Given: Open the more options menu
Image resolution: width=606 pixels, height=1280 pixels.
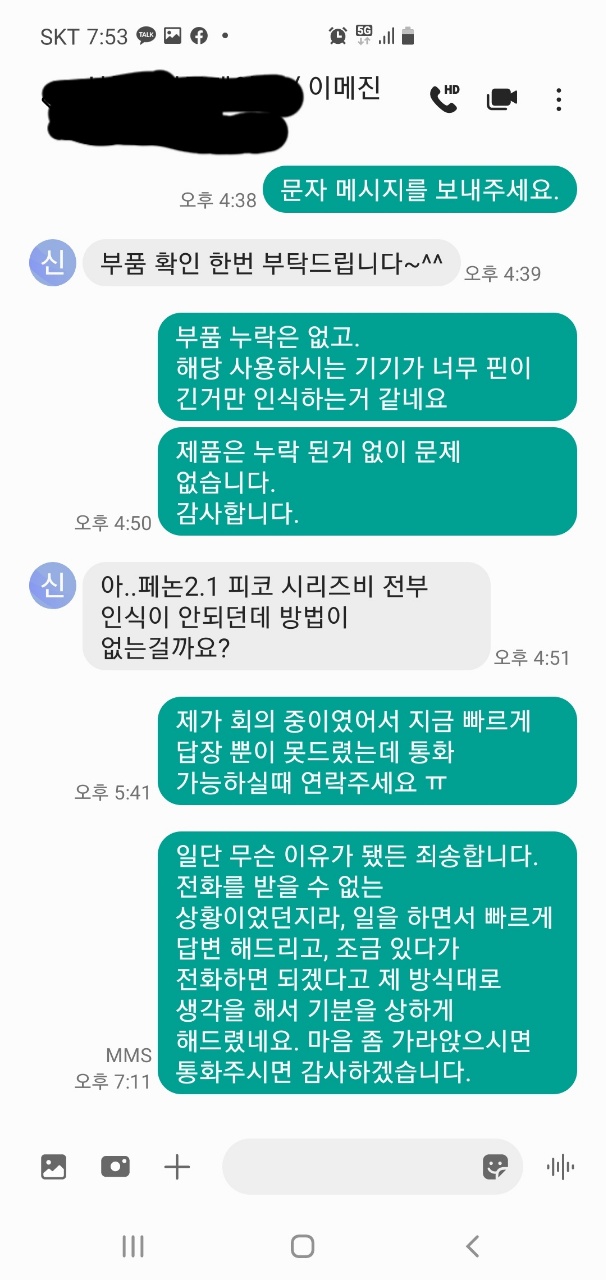Looking at the screenshot, I should [x=559, y=98].
